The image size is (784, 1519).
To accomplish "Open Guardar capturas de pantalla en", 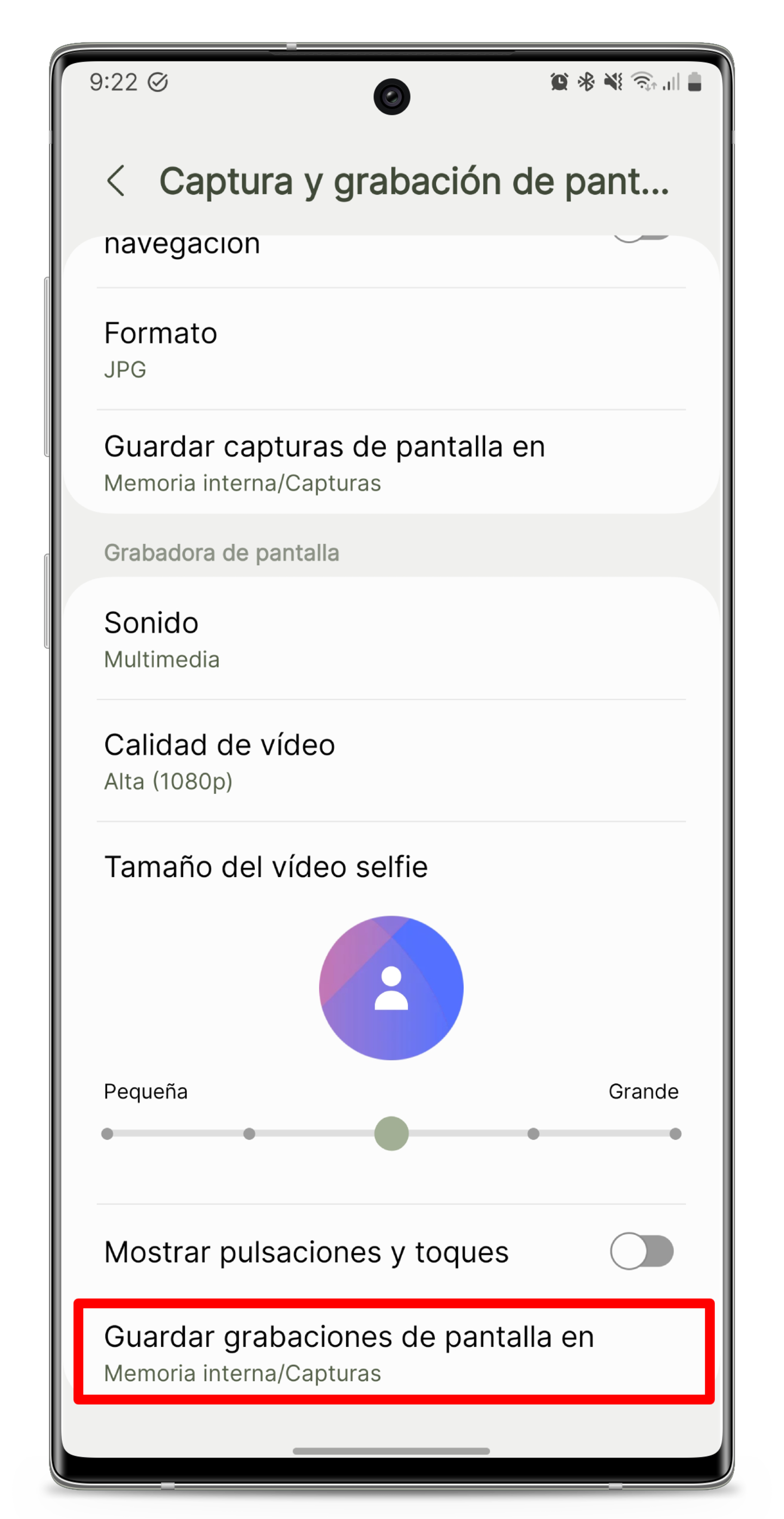I will [391, 463].
